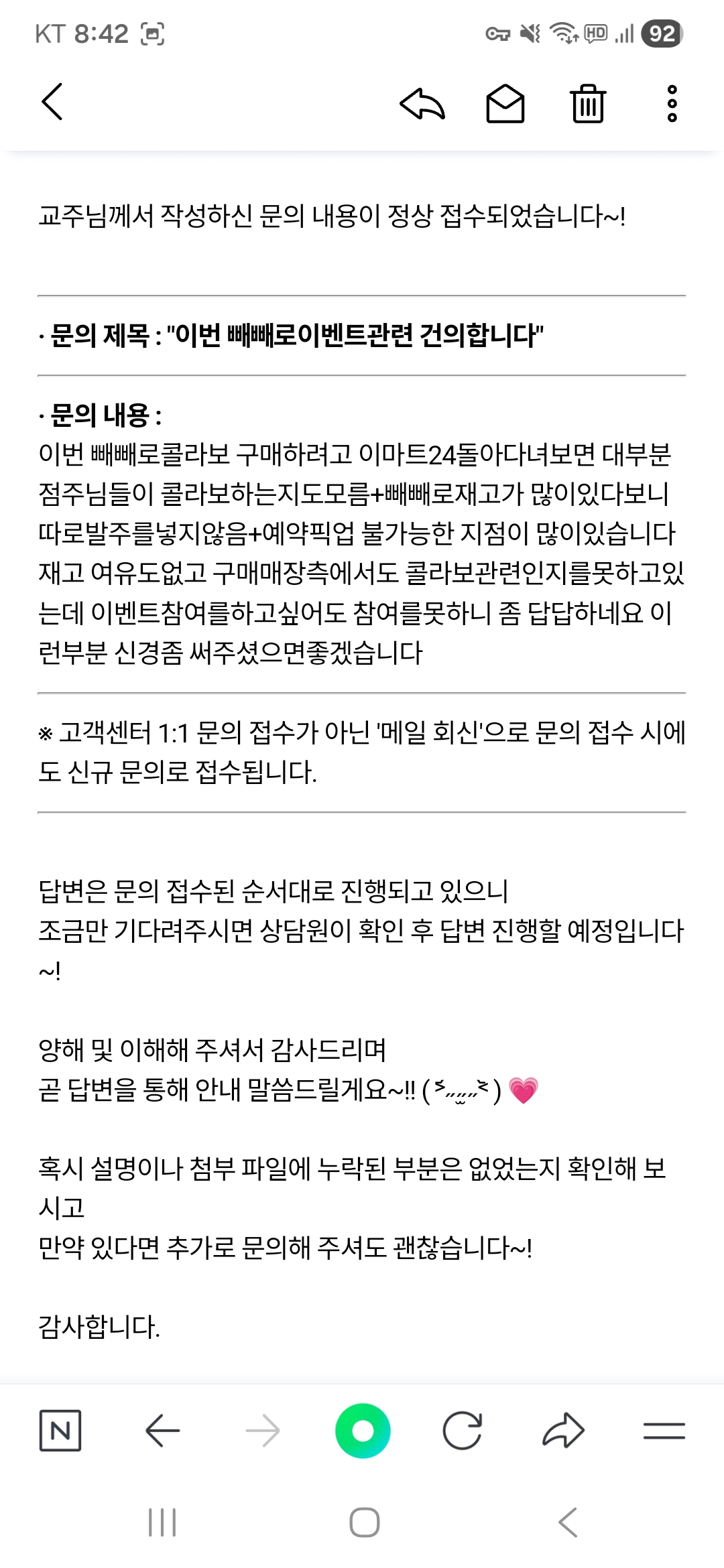Open the browser menu with two lines
This screenshot has width=724, height=1568.
664,1431
